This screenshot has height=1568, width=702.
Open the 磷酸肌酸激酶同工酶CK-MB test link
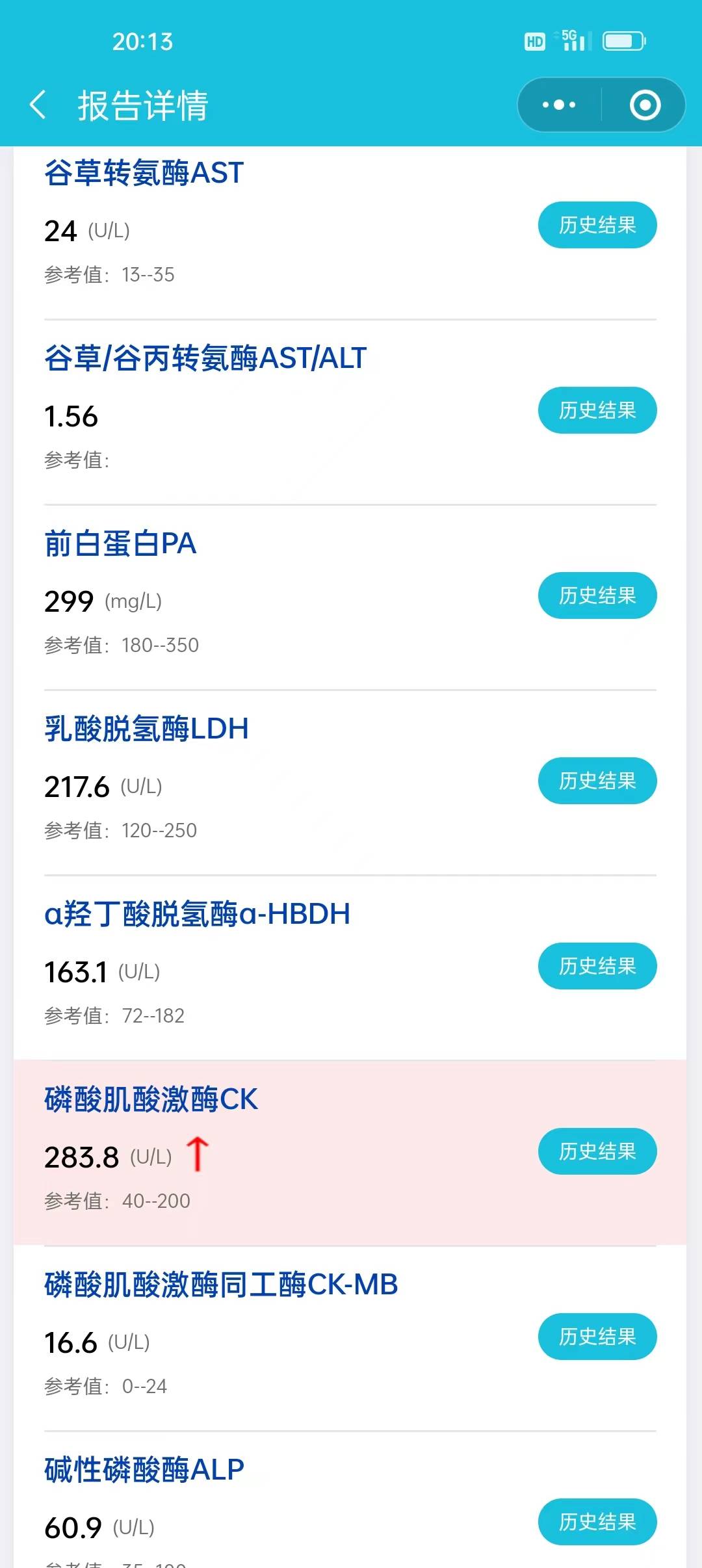pyautogui.click(x=221, y=1284)
